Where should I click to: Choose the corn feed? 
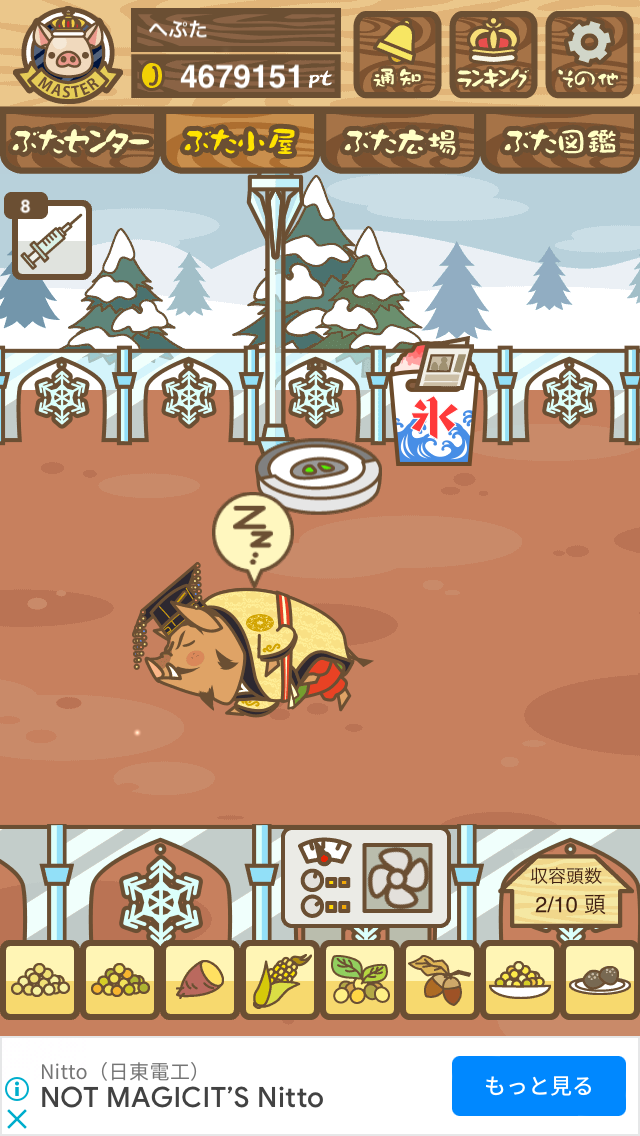tap(280, 980)
